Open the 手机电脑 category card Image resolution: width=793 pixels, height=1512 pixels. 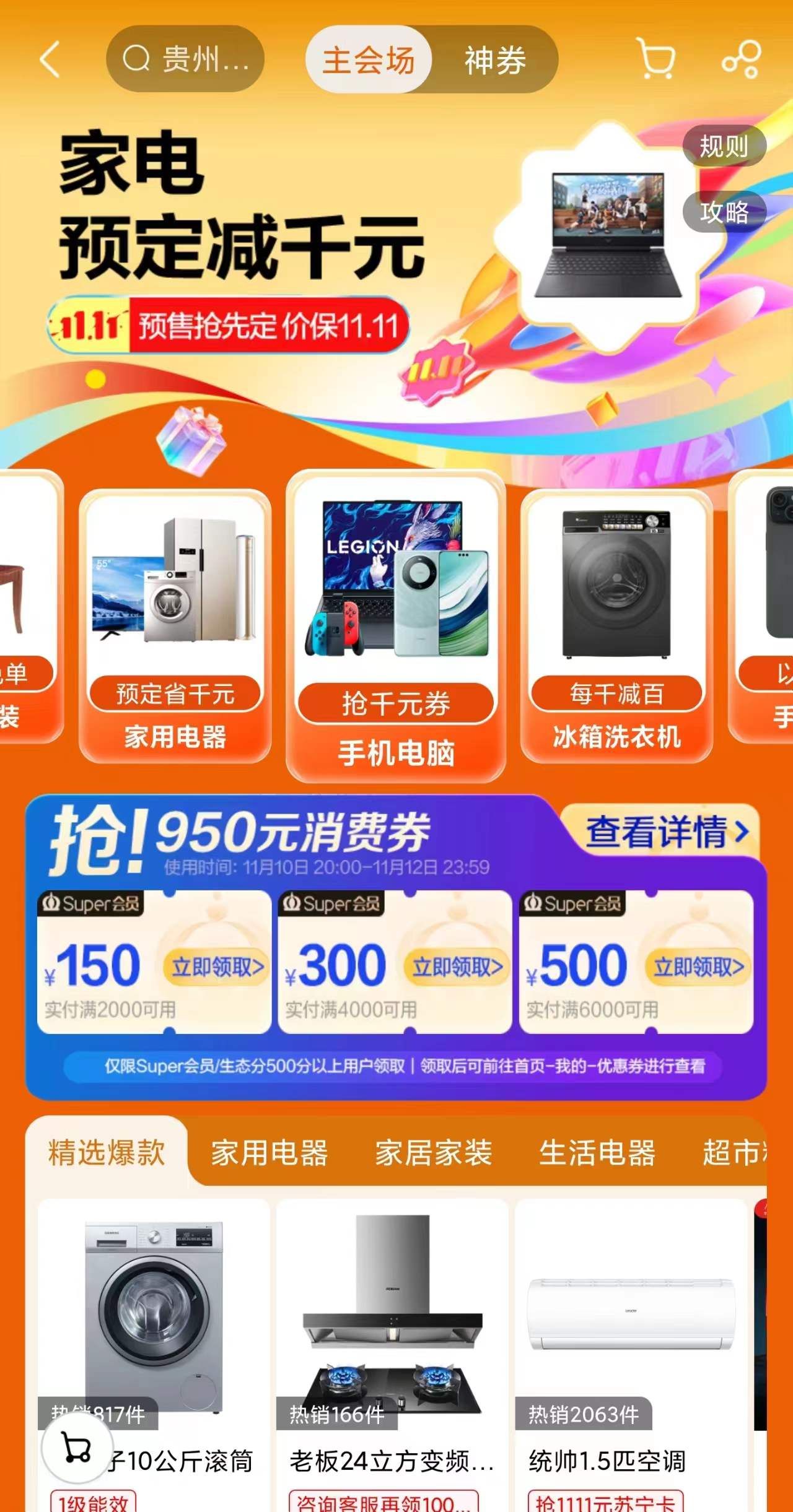[x=395, y=625]
